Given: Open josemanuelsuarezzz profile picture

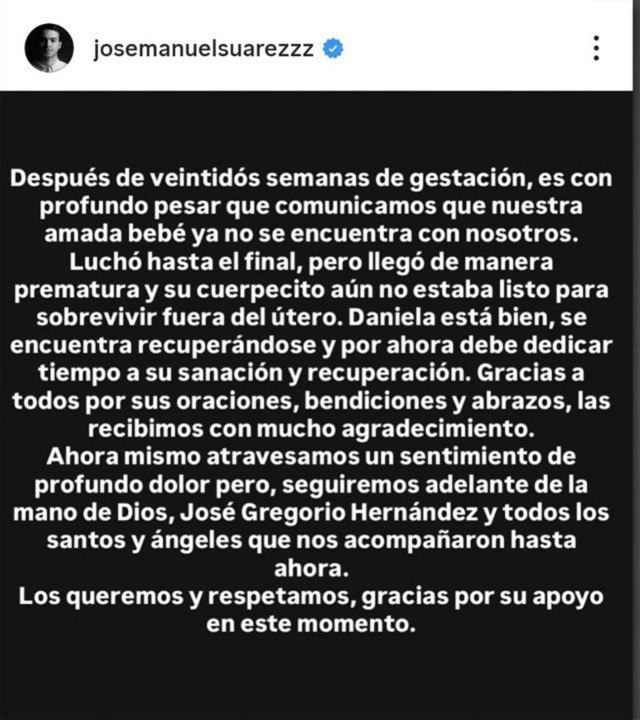Looking at the screenshot, I should 47,47.
